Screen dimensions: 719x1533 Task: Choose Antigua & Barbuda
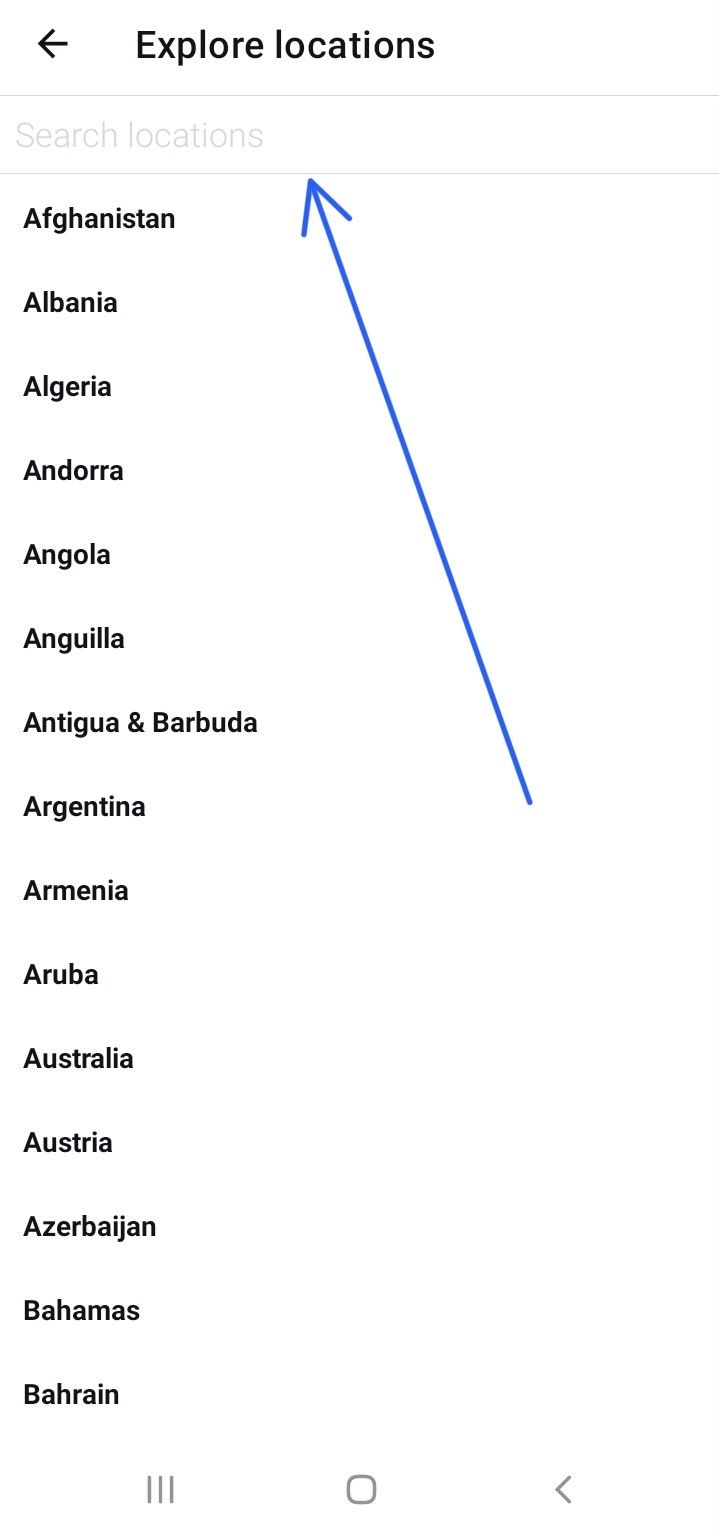point(141,723)
